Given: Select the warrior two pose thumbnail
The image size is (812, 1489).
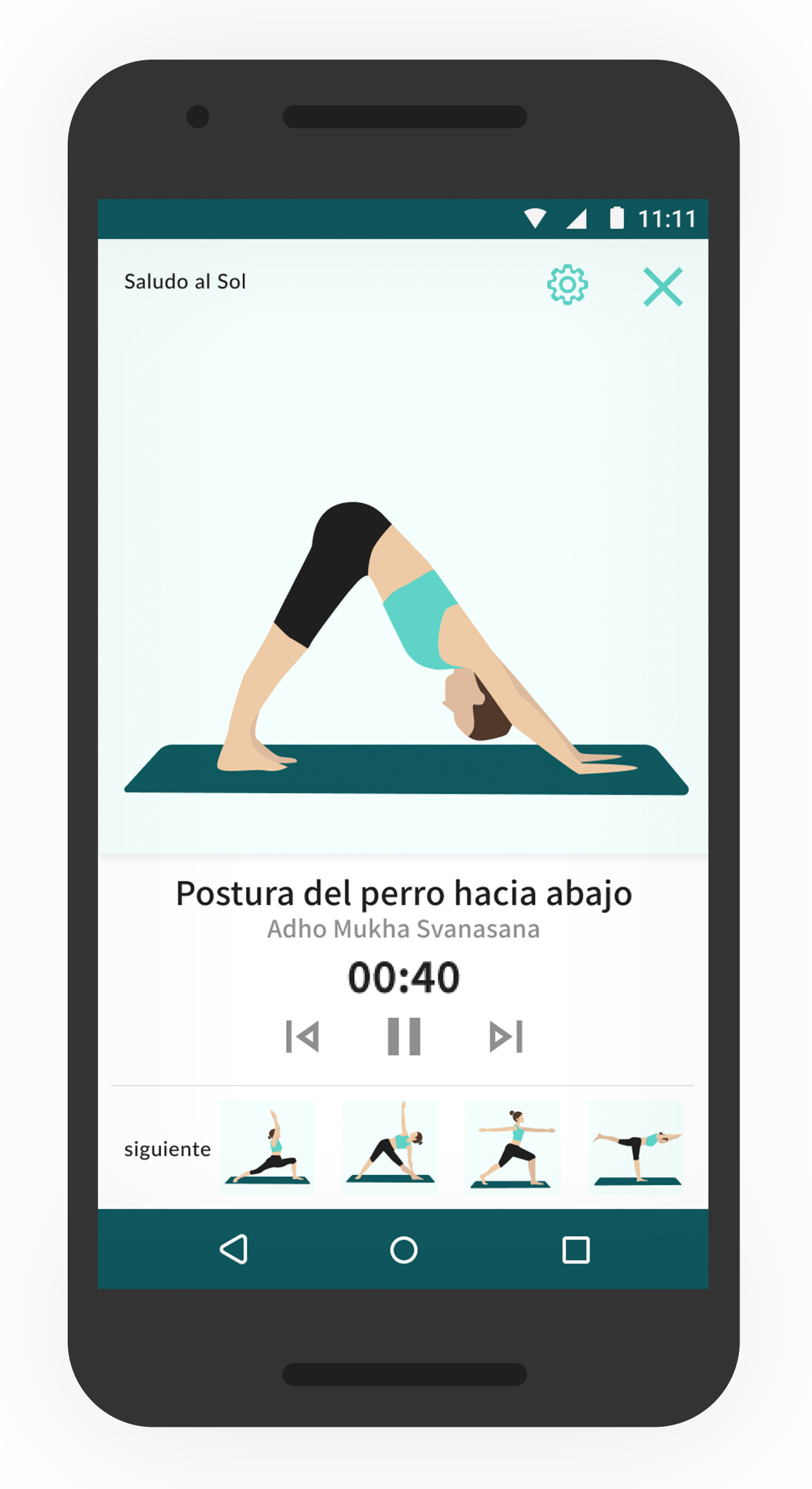Looking at the screenshot, I should (514, 1148).
